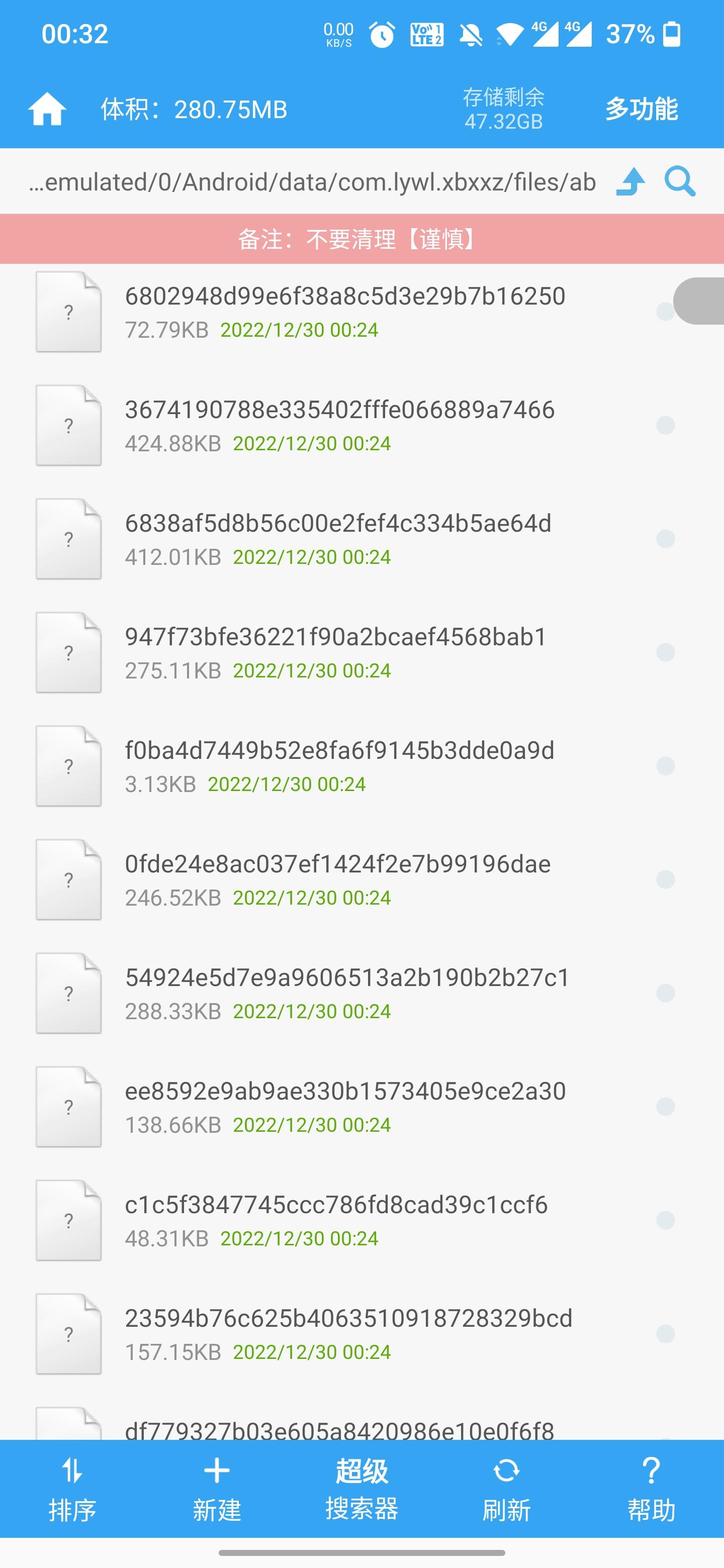Select file 54924e5d7e9a9606513a2b190b2b27c1 via its dot

[665, 993]
